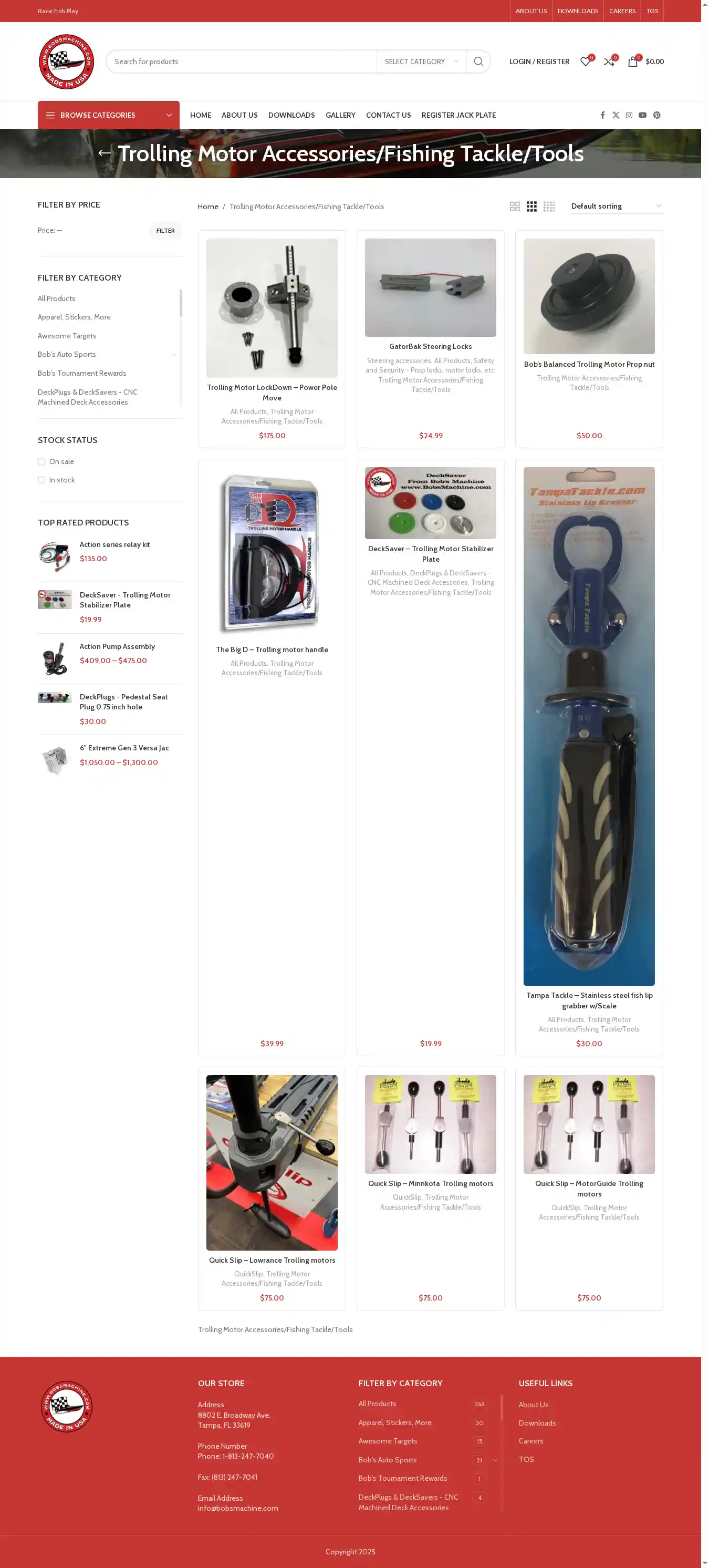Viewport: 709px width, 1568px height.
Task: Open the wishlist heart icon
Action: [x=585, y=61]
